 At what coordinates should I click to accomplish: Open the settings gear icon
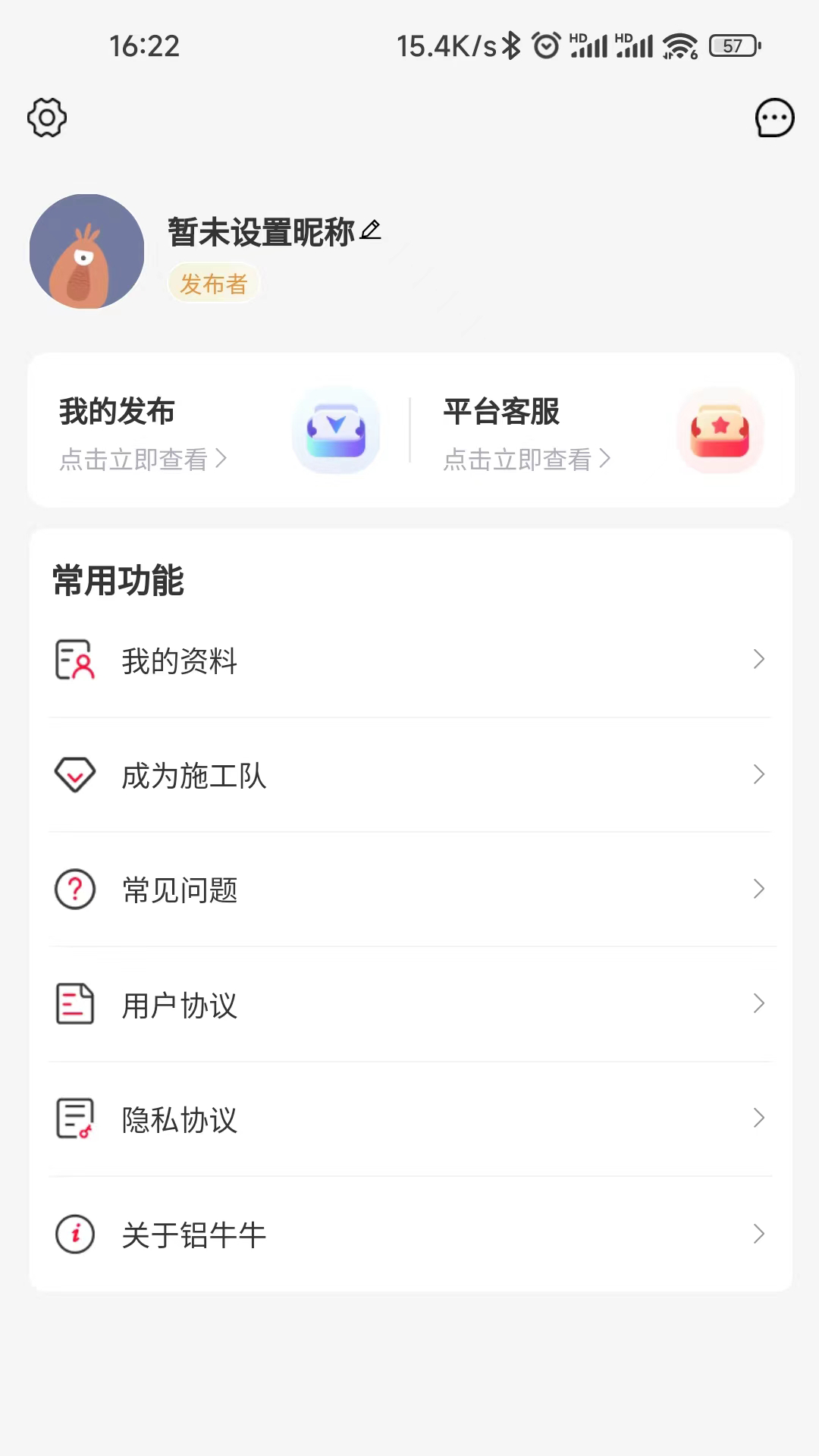(x=47, y=118)
